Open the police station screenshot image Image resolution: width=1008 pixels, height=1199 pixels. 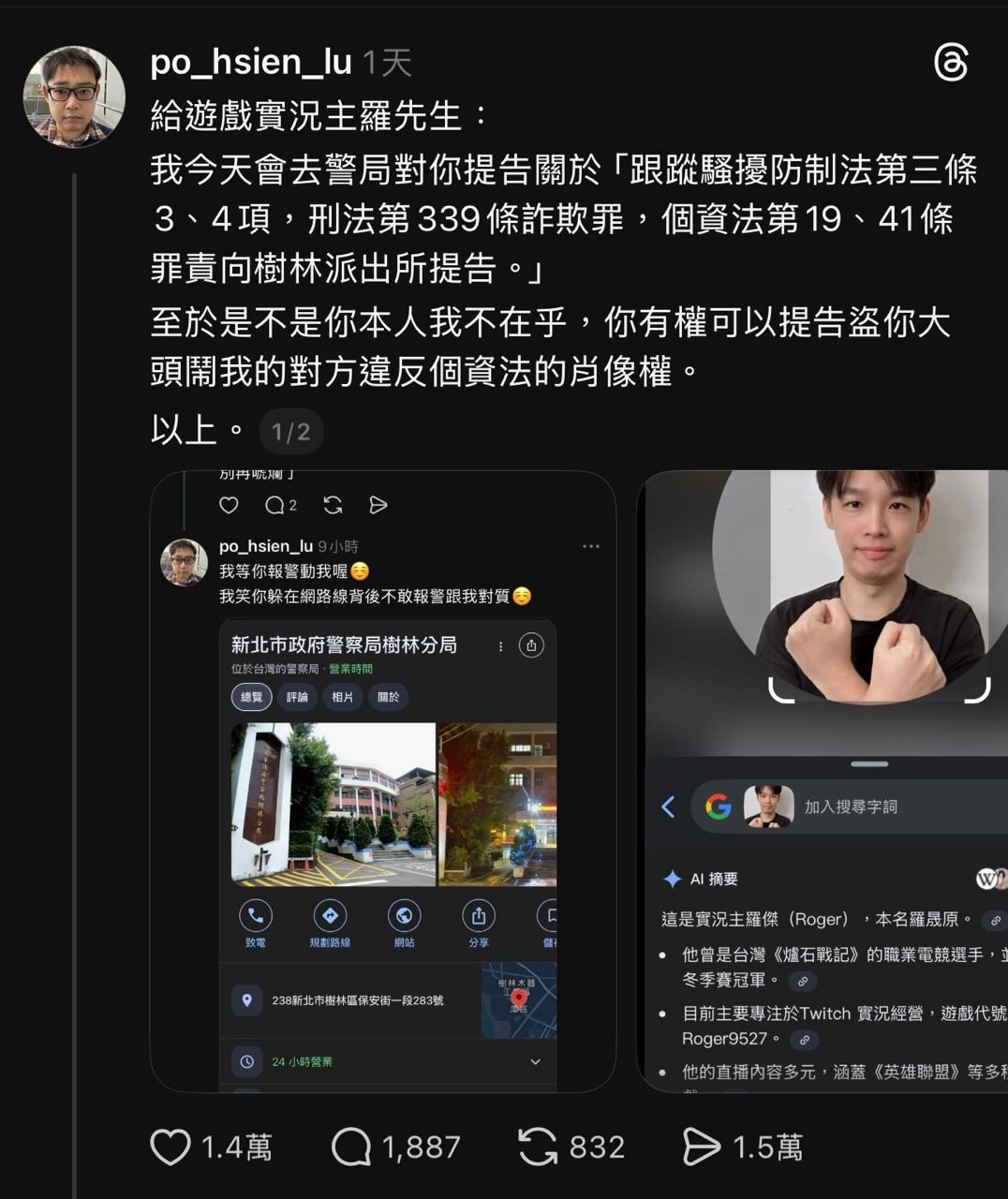(383, 781)
